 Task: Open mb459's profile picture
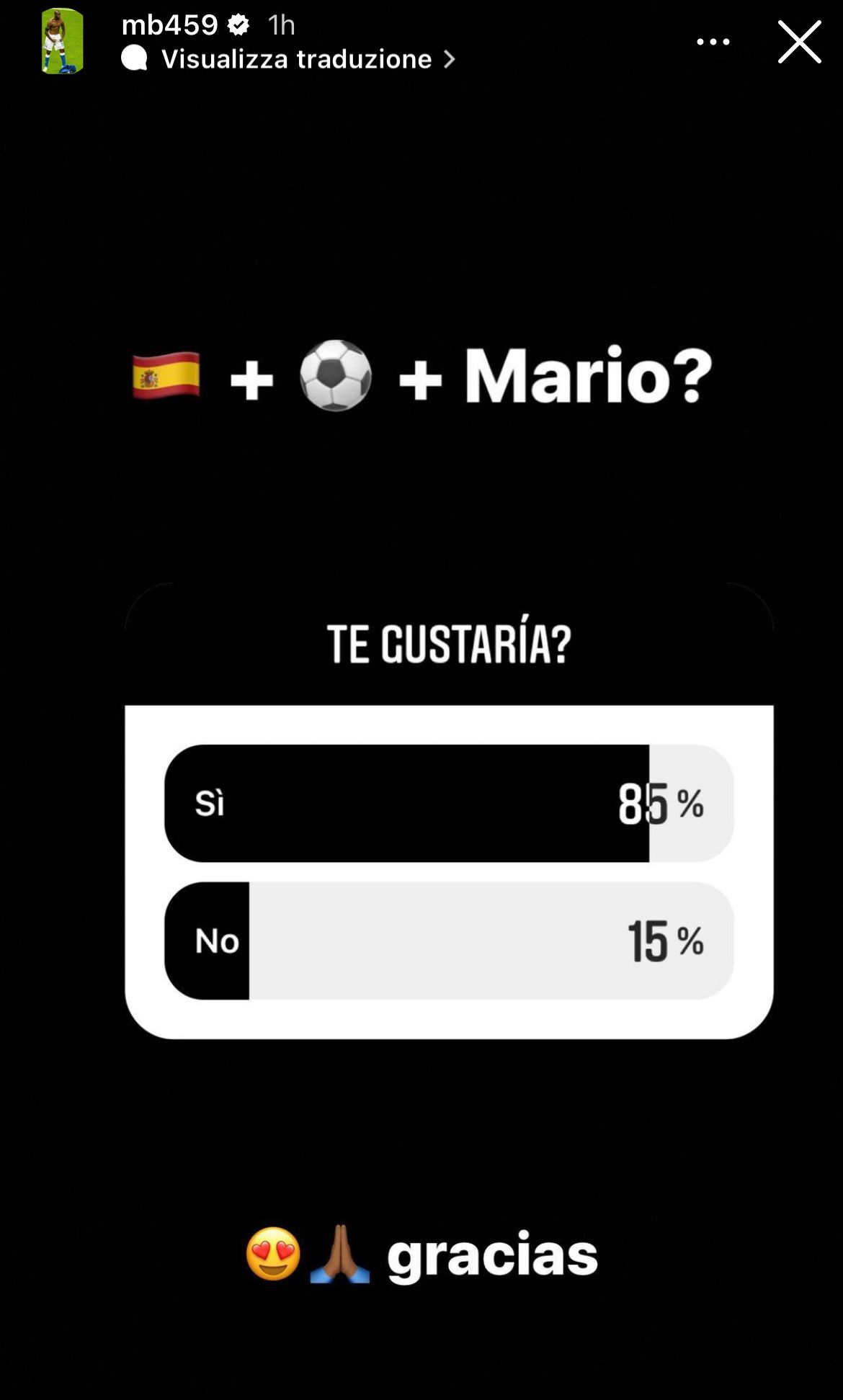(62, 42)
